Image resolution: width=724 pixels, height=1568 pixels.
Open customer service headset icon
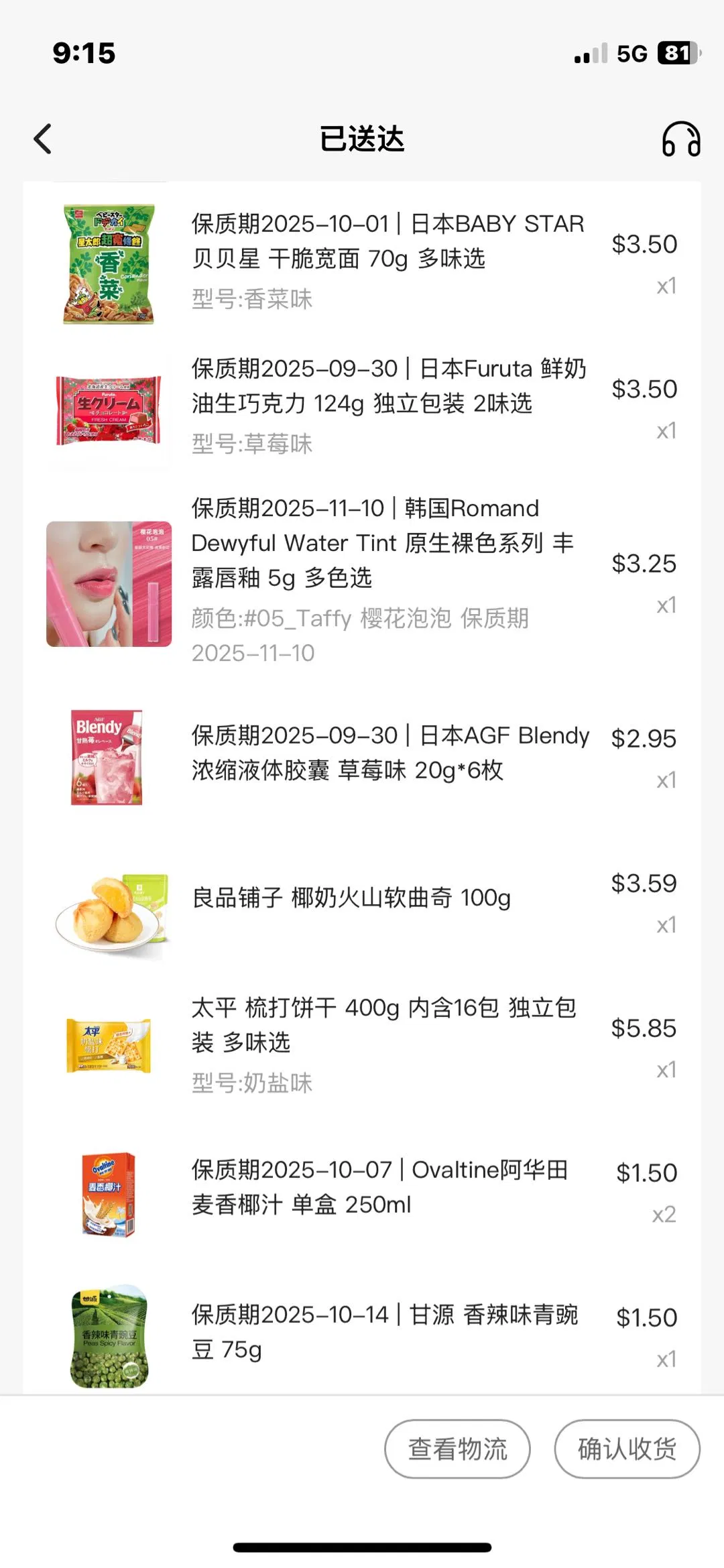tap(680, 139)
